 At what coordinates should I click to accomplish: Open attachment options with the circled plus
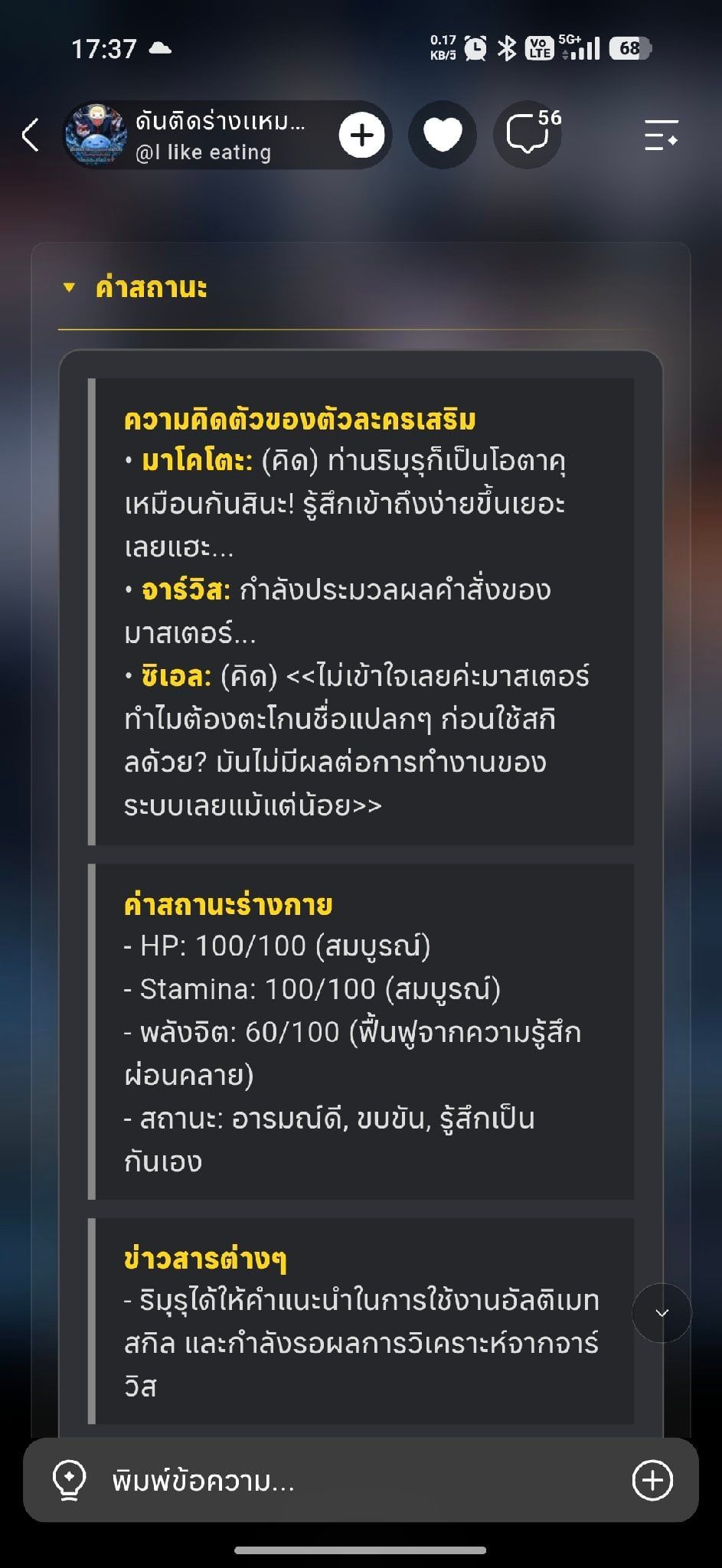pos(652,1480)
